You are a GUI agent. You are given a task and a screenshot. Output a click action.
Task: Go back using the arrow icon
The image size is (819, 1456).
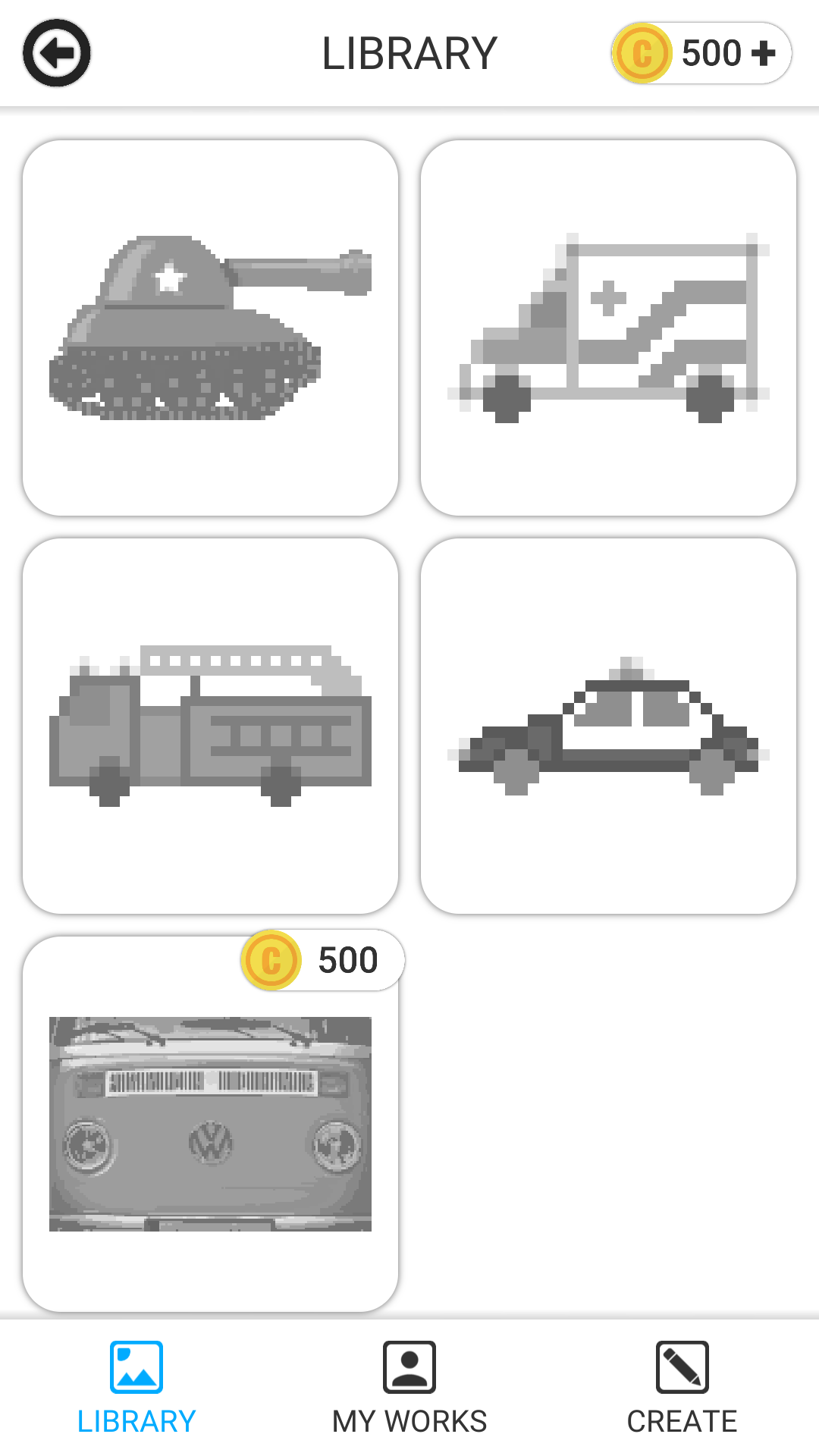pos(57,53)
